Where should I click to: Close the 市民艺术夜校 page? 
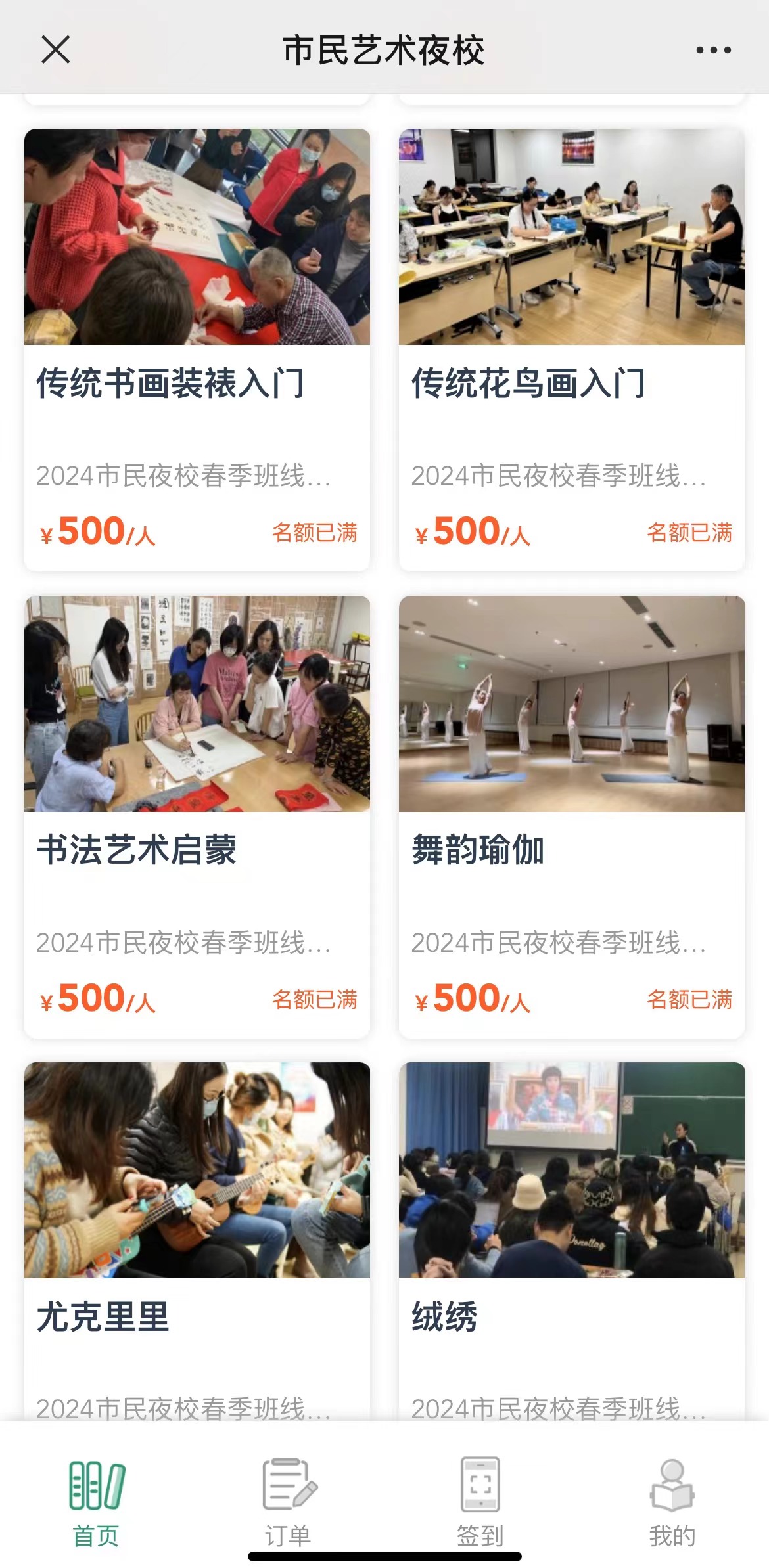pos(56,50)
